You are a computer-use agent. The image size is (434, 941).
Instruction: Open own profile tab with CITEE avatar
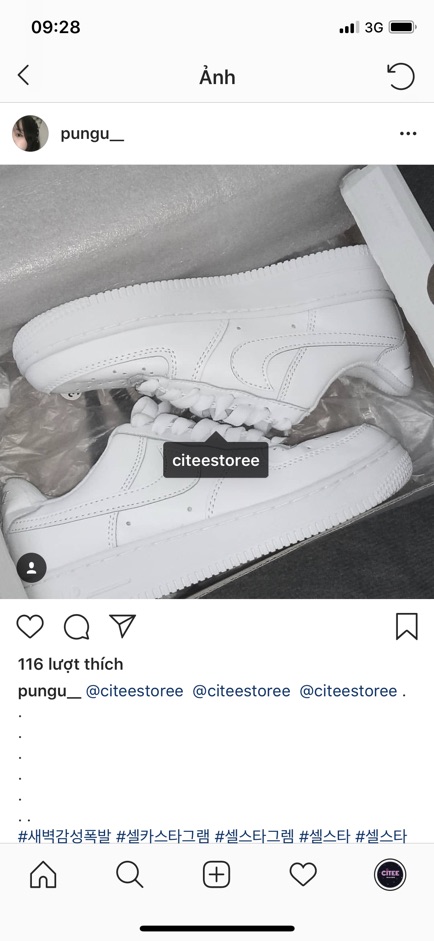point(390,874)
